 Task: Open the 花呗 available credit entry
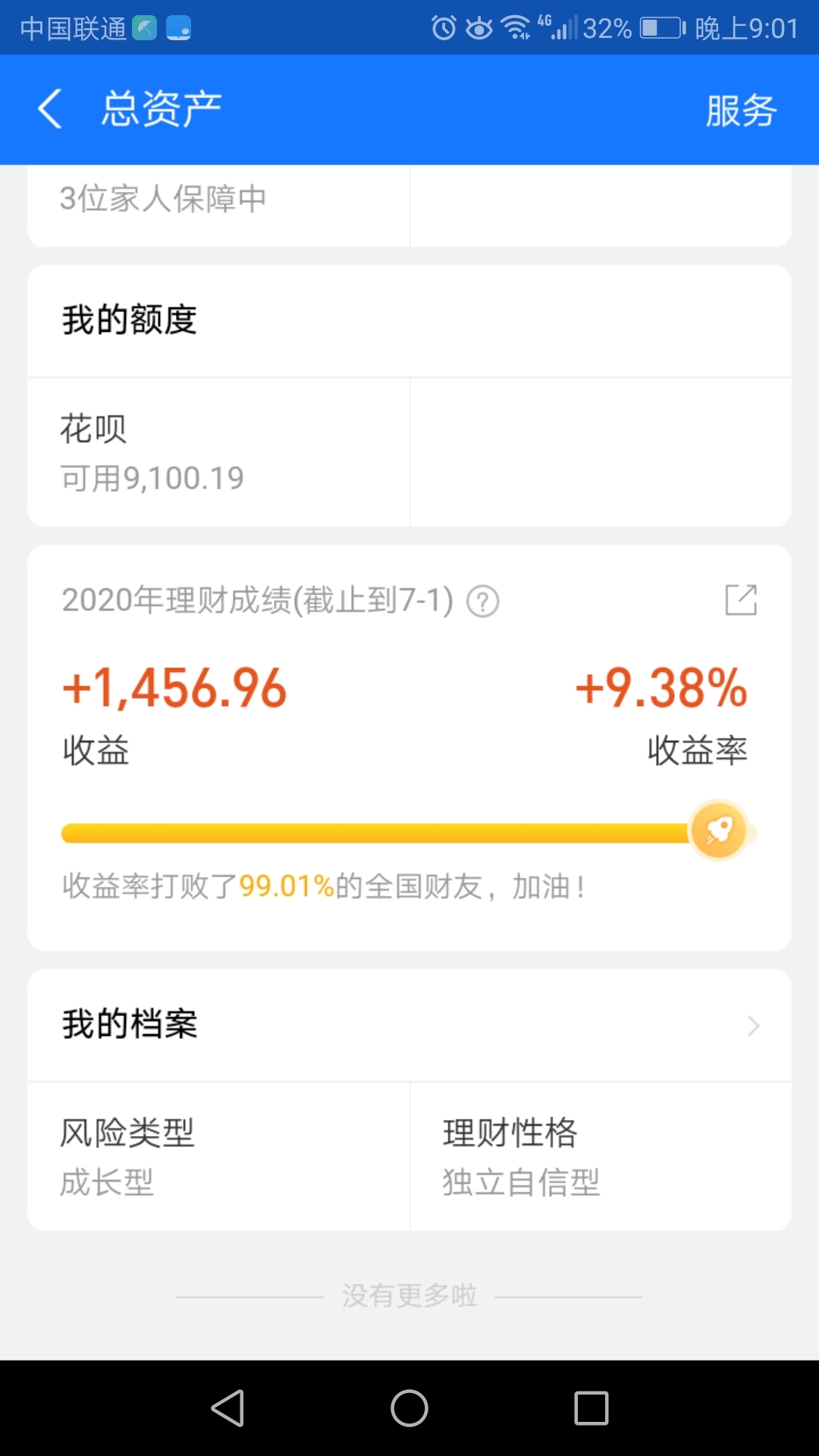(x=218, y=453)
